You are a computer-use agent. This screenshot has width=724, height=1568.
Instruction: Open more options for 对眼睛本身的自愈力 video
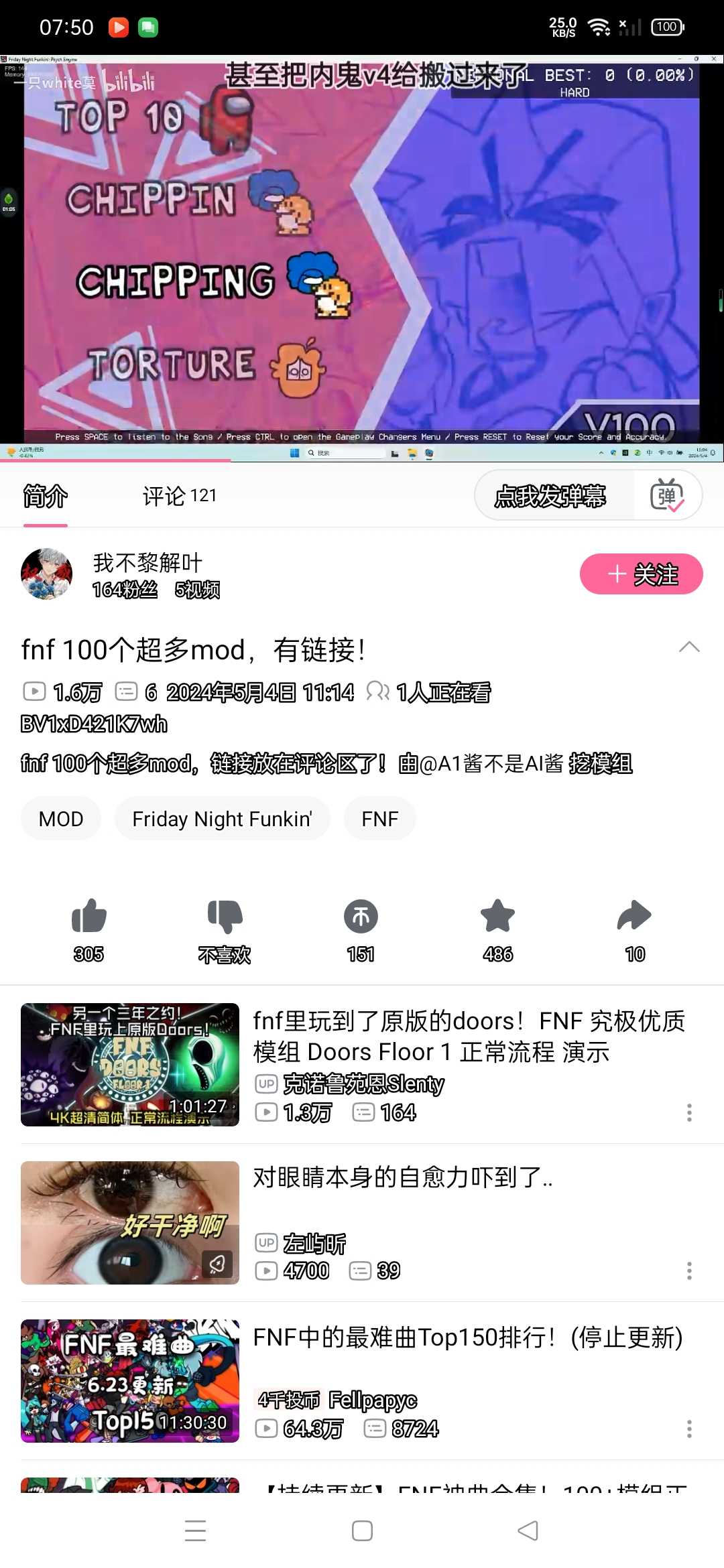pyautogui.click(x=688, y=1270)
